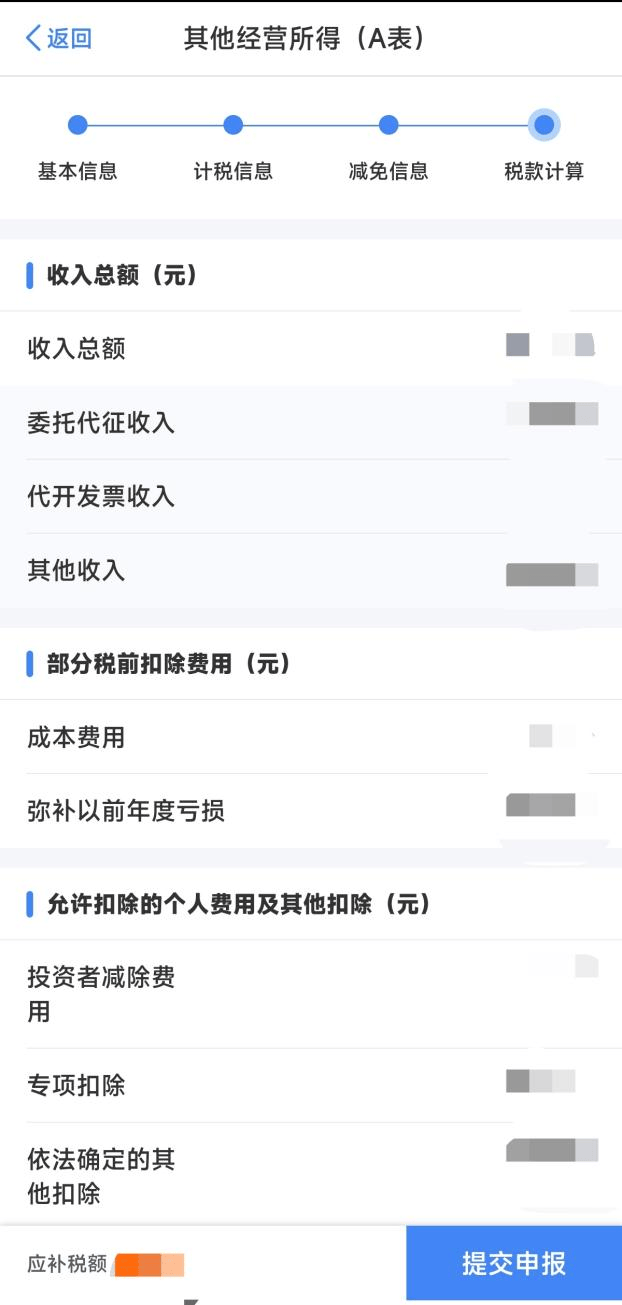Go back using the 返回 button
The height and width of the screenshot is (1305, 622).
click(58, 39)
